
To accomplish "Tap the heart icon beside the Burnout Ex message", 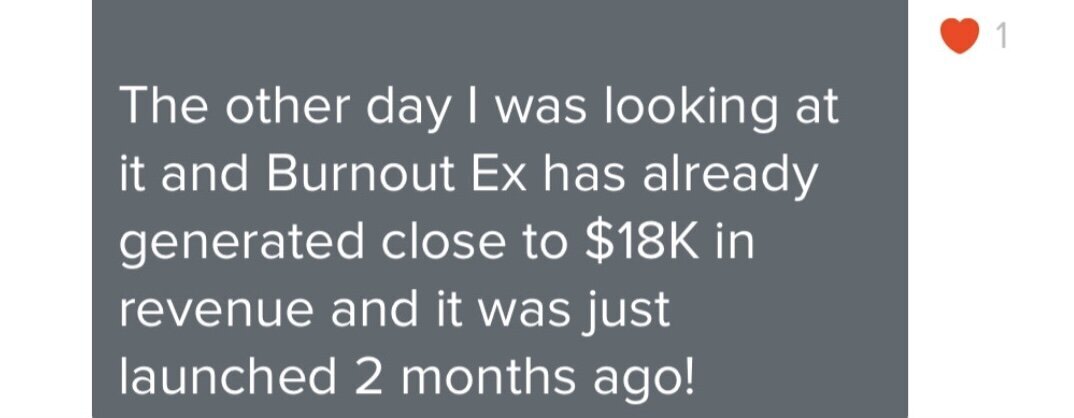I will pyautogui.click(x=959, y=37).
